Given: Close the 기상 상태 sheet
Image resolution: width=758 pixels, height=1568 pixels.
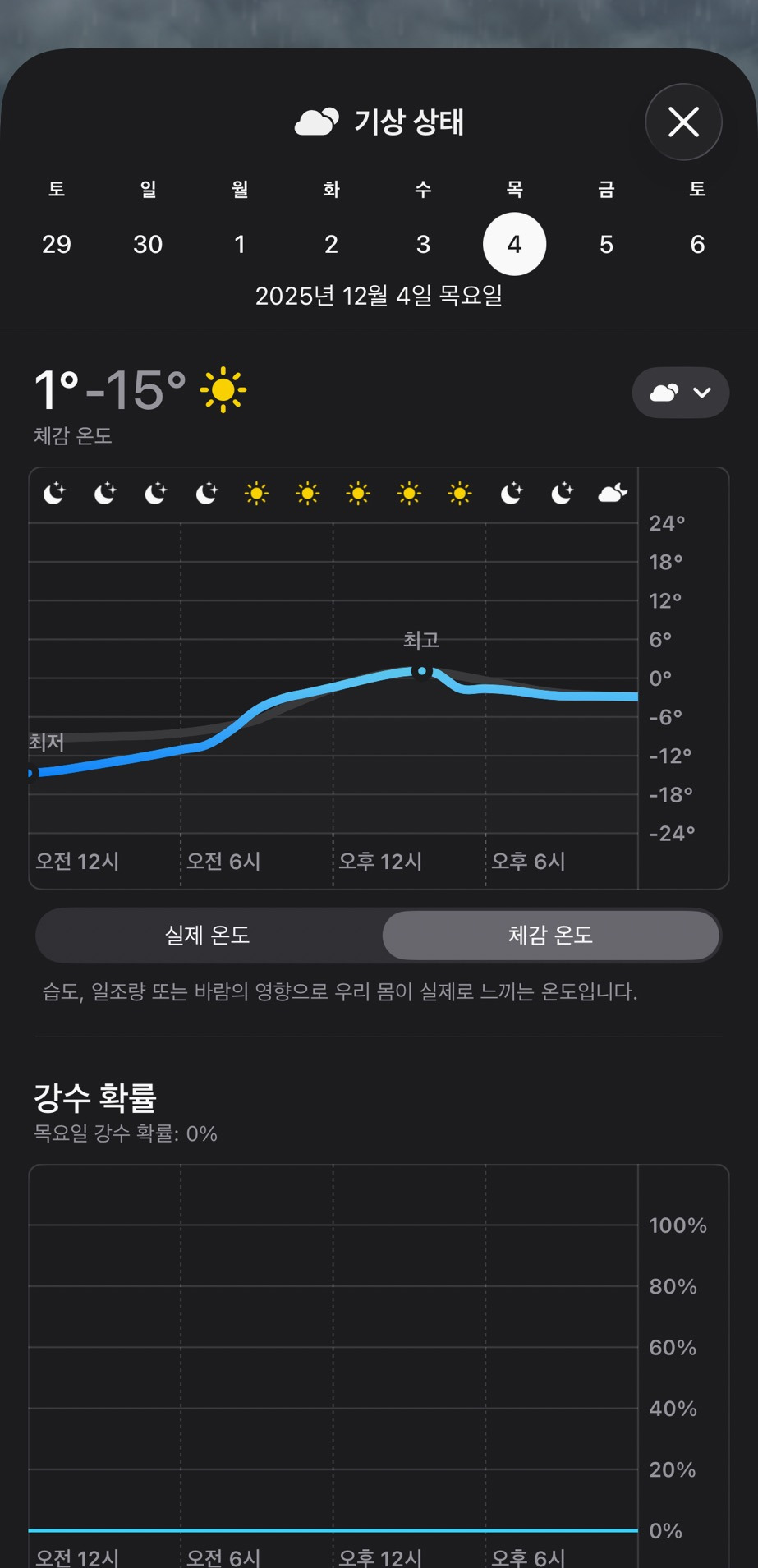Looking at the screenshot, I should point(683,122).
